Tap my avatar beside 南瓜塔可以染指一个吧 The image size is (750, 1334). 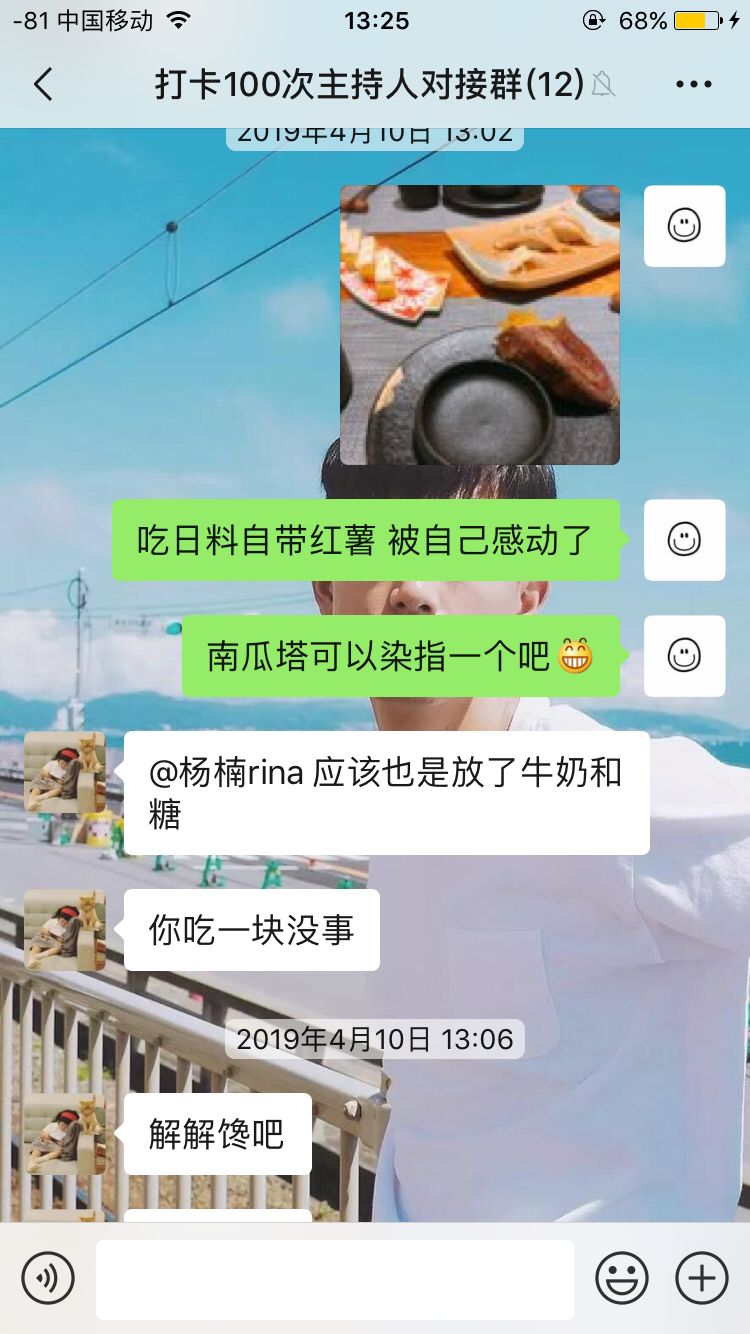pos(684,656)
